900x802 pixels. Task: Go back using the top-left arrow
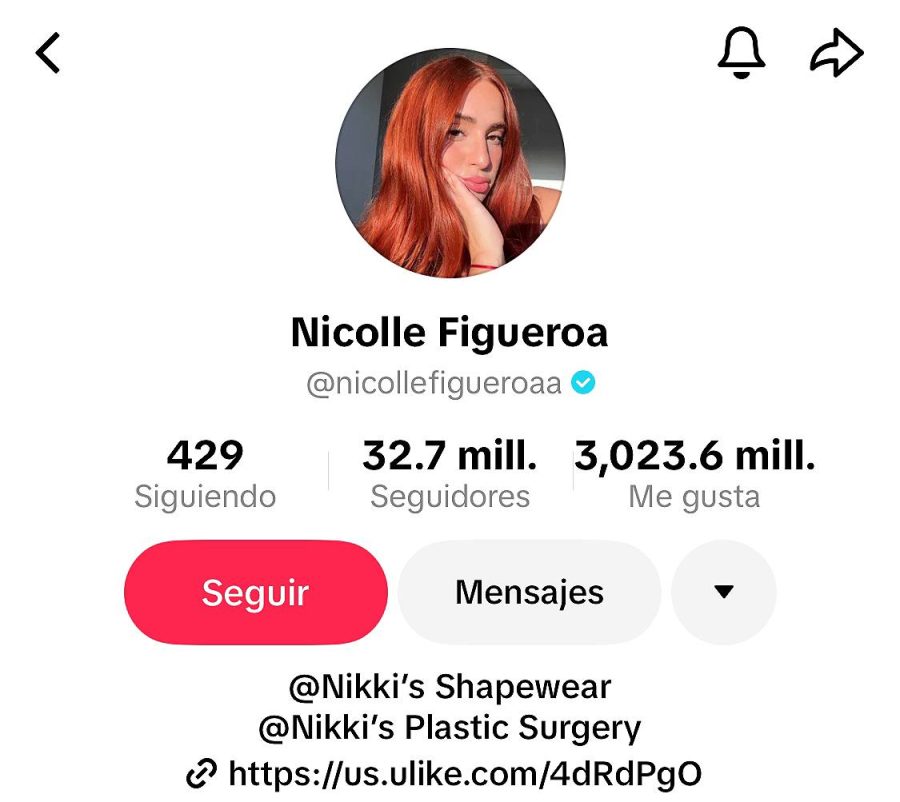pos(48,53)
